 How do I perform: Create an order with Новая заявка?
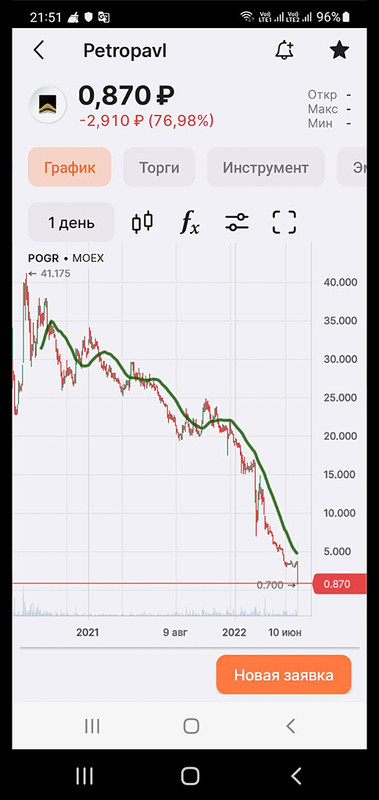pos(284,675)
